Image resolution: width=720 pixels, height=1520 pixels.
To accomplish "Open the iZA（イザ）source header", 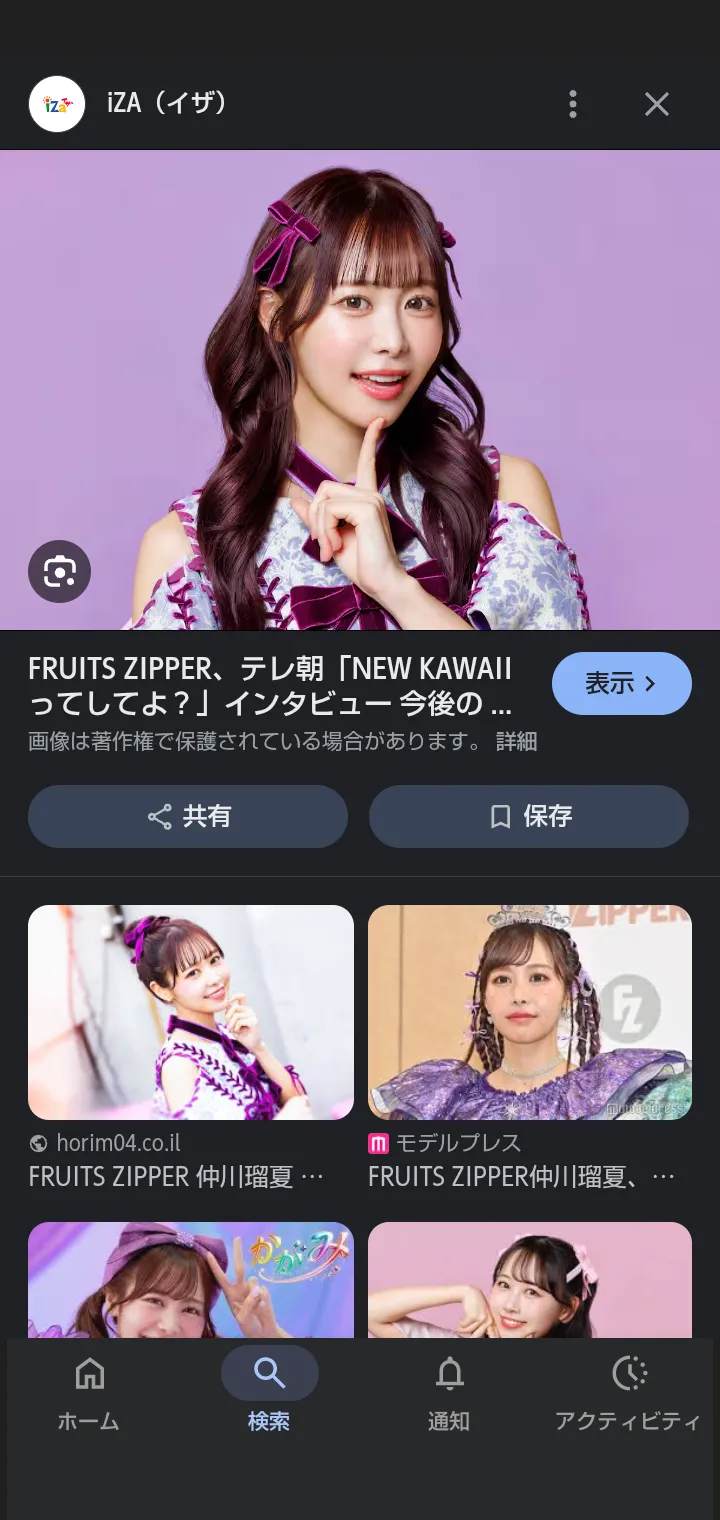I will pyautogui.click(x=165, y=103).
